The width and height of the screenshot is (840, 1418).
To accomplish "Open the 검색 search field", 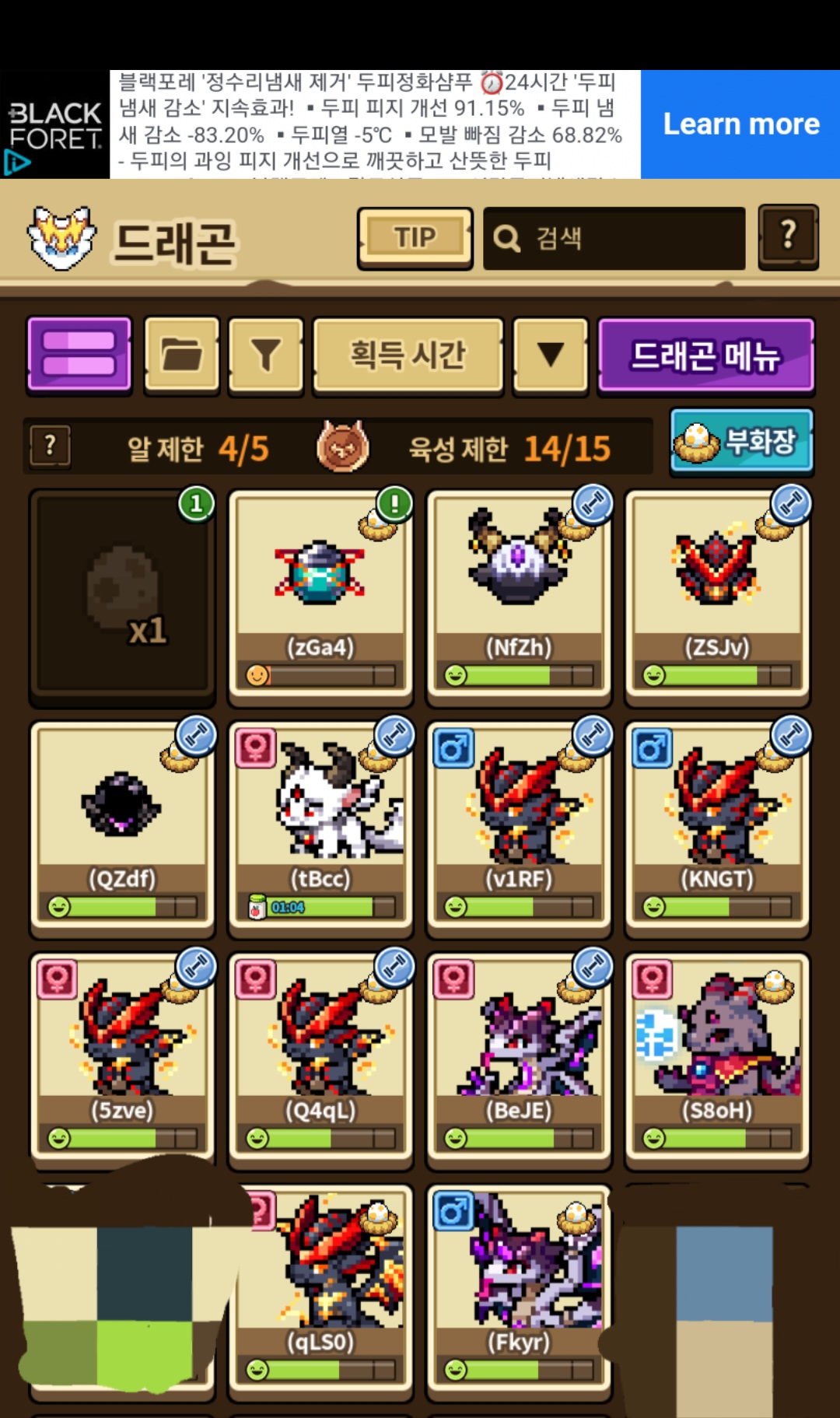I will pyautogui.click(x=614, y=238).
